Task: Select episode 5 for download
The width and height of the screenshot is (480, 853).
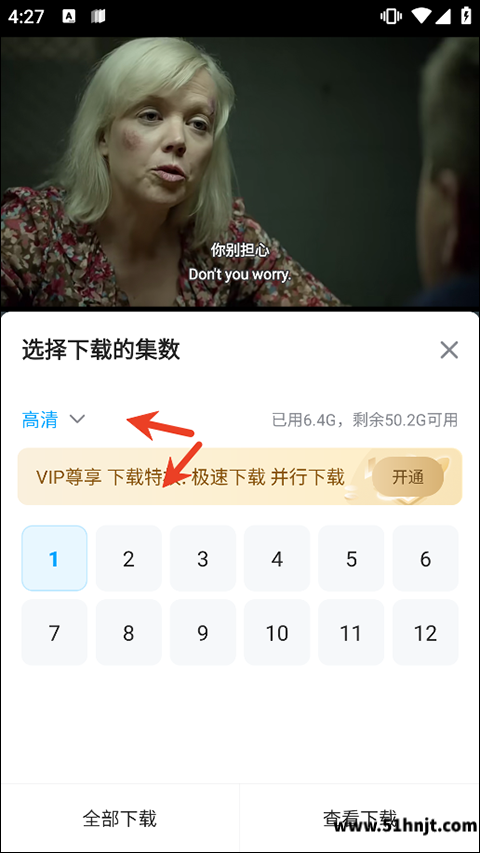Action: [351, 558]
